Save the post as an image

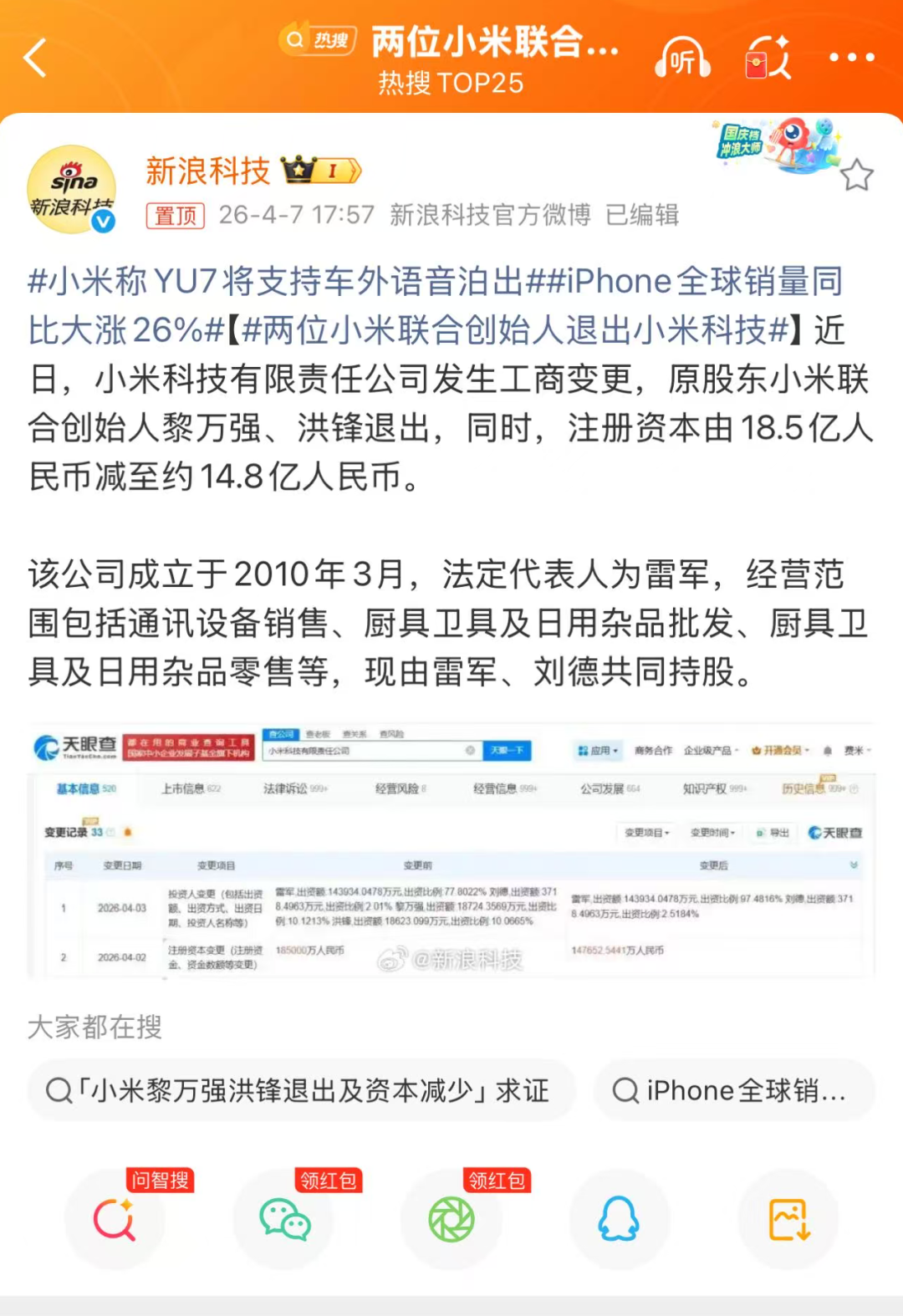pos(788,1220)
